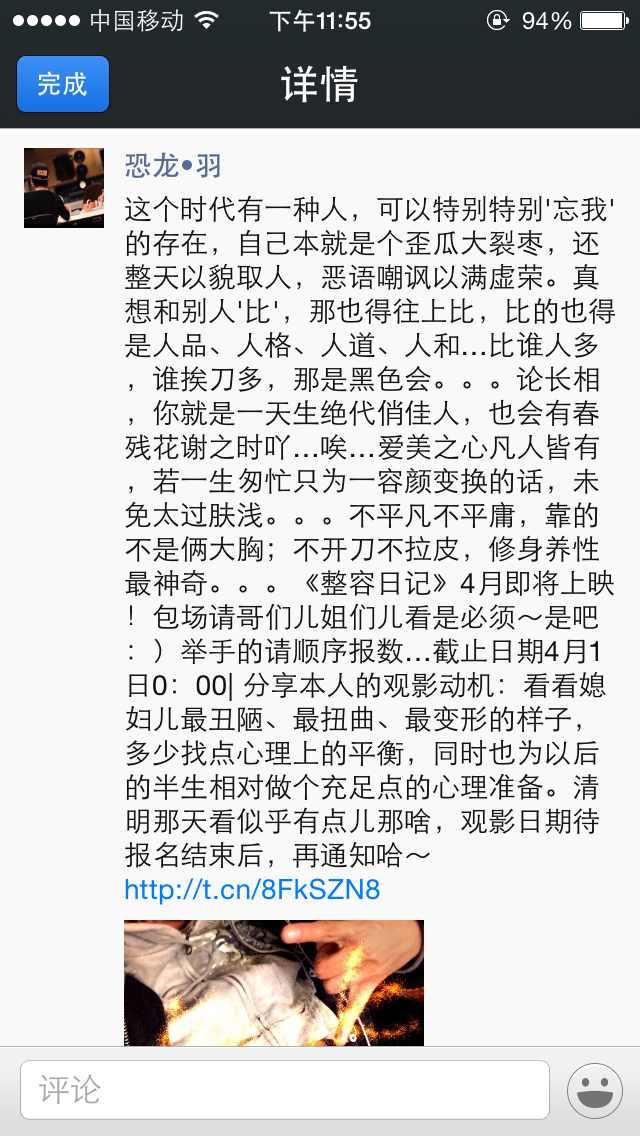View the attached post photo

(x=273, y=982)
